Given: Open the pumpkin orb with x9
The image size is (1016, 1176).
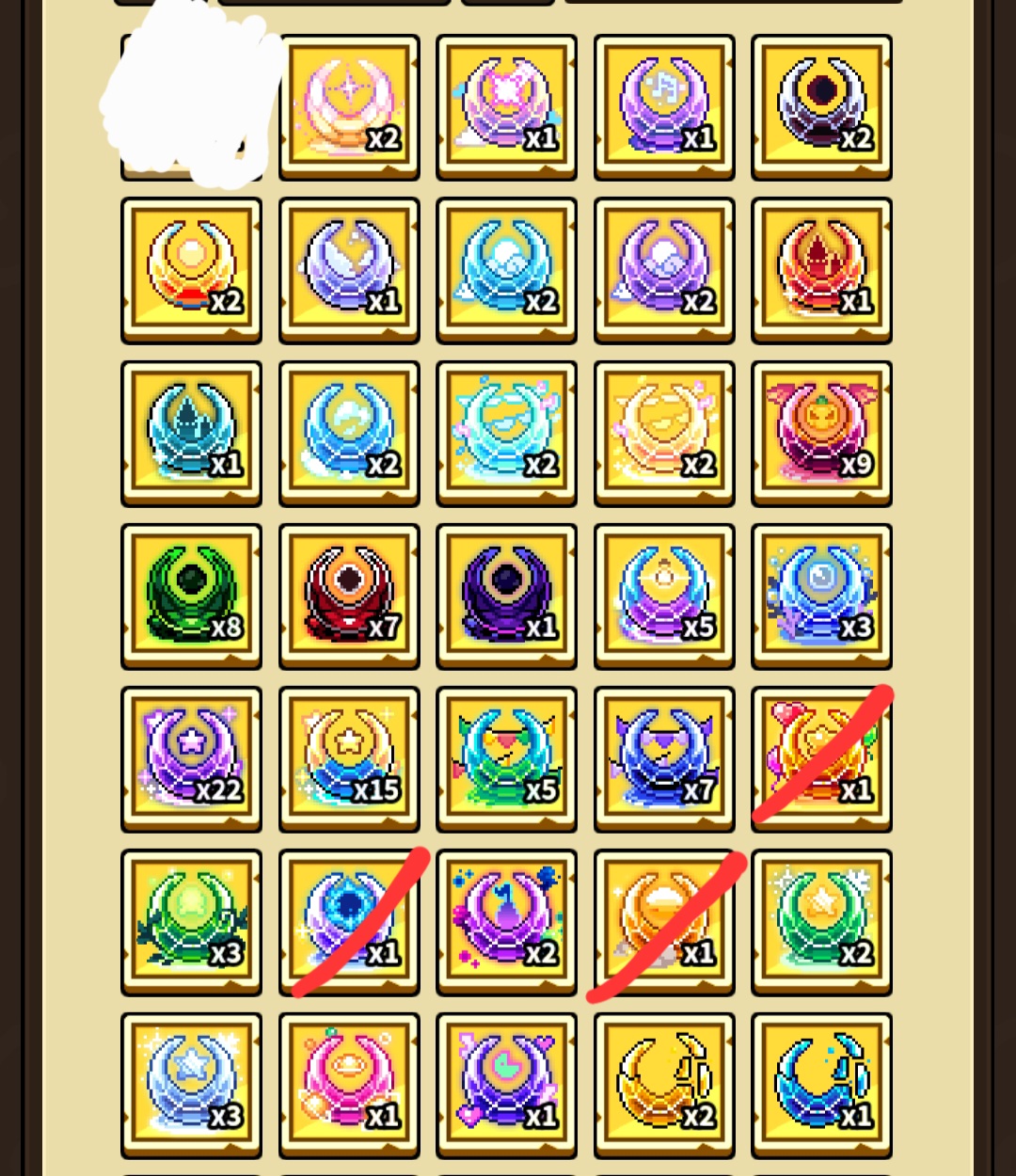Looking at the screenshot, I should [x=821, y=434].
